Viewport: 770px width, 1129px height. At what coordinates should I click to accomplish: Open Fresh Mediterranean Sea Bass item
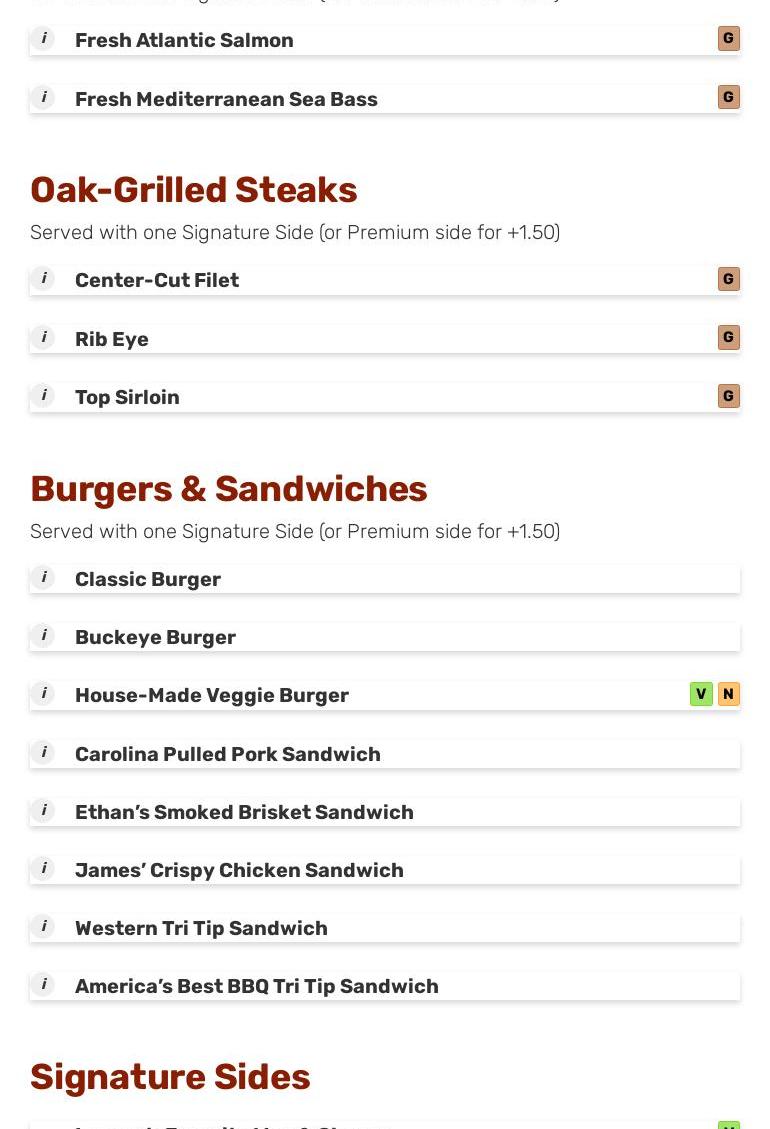[226, 99]
